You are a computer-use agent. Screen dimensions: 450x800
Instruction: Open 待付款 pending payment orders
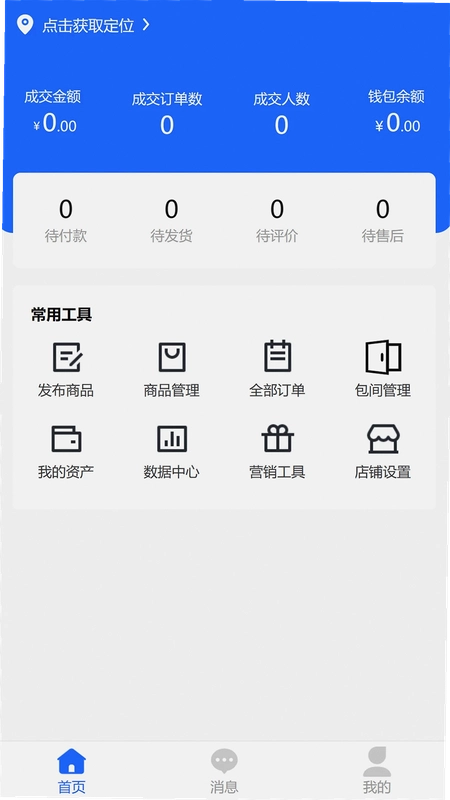click(66, 221)
